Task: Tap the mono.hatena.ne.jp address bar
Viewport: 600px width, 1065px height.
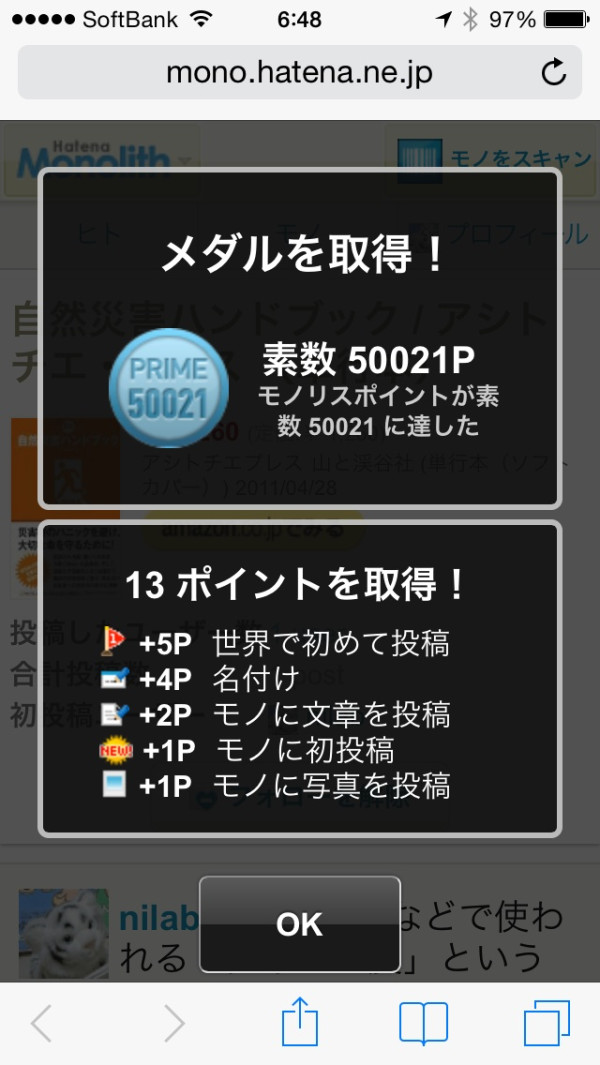Action: tap(300, 72)
